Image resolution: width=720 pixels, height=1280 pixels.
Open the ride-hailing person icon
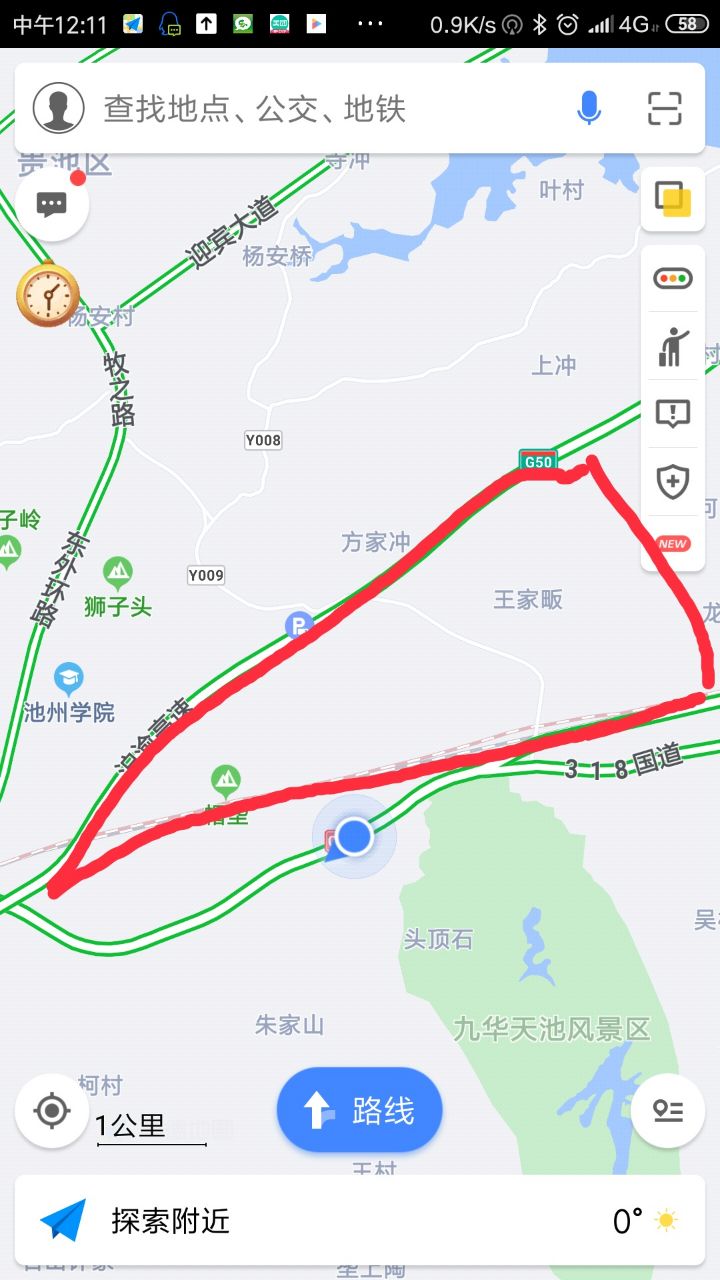tap(673, 346)
